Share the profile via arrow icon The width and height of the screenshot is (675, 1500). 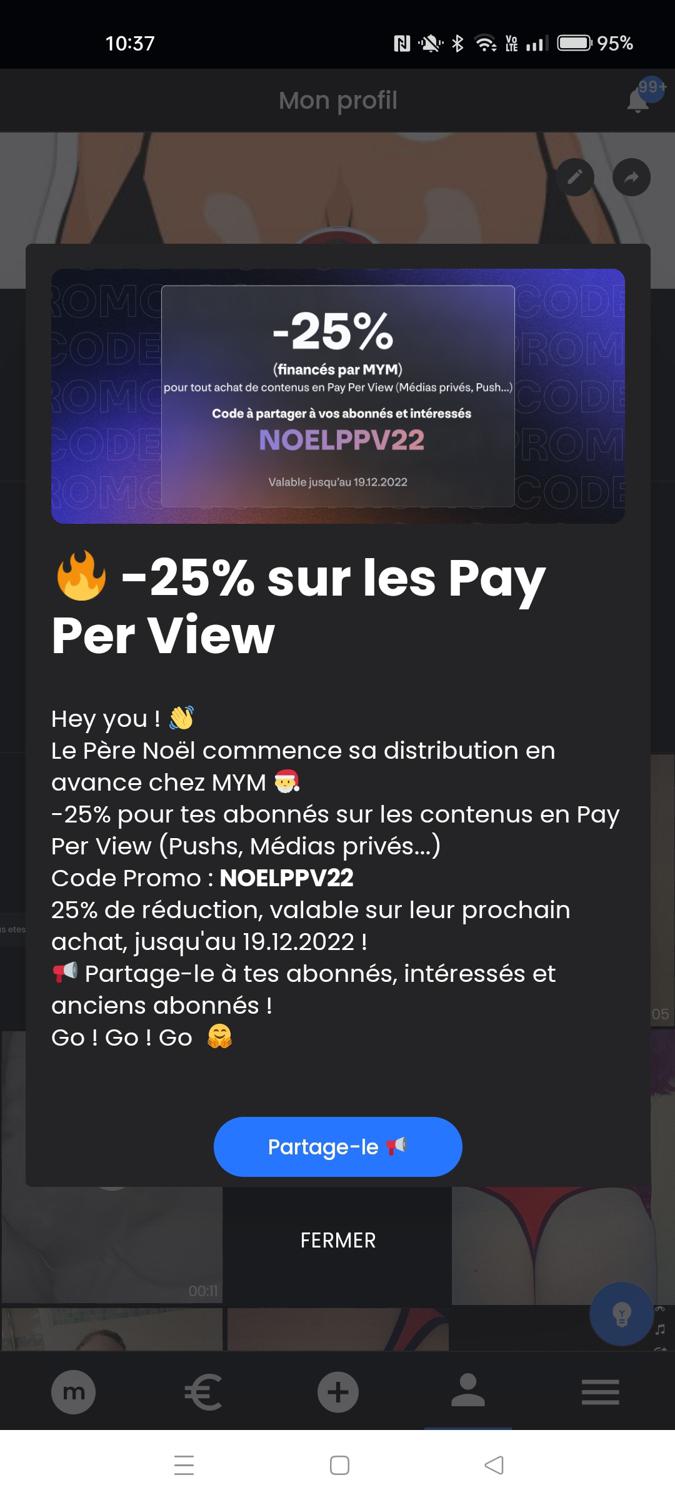tap(631, 177)
